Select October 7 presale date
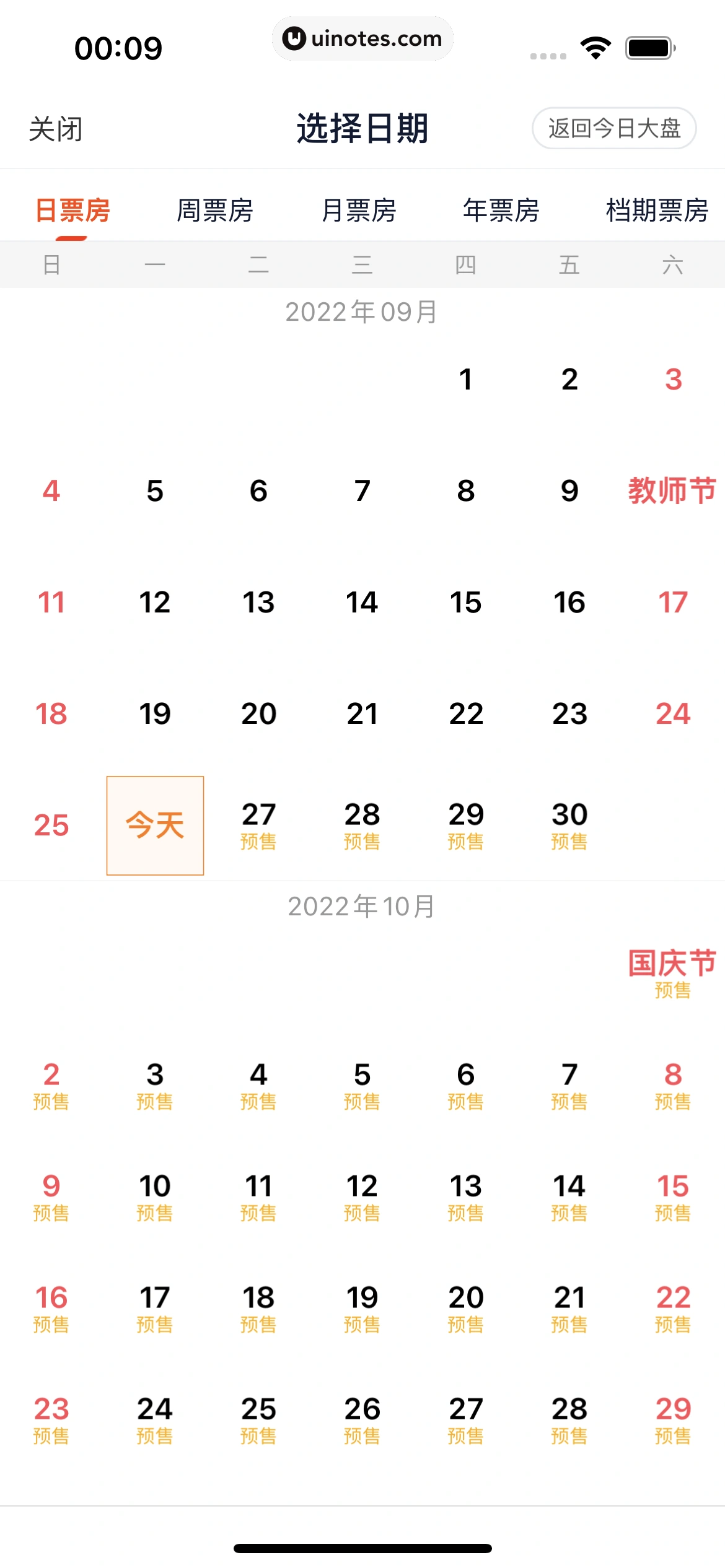The height and width of the screenshot is (1568, 725). [569, 1085]
